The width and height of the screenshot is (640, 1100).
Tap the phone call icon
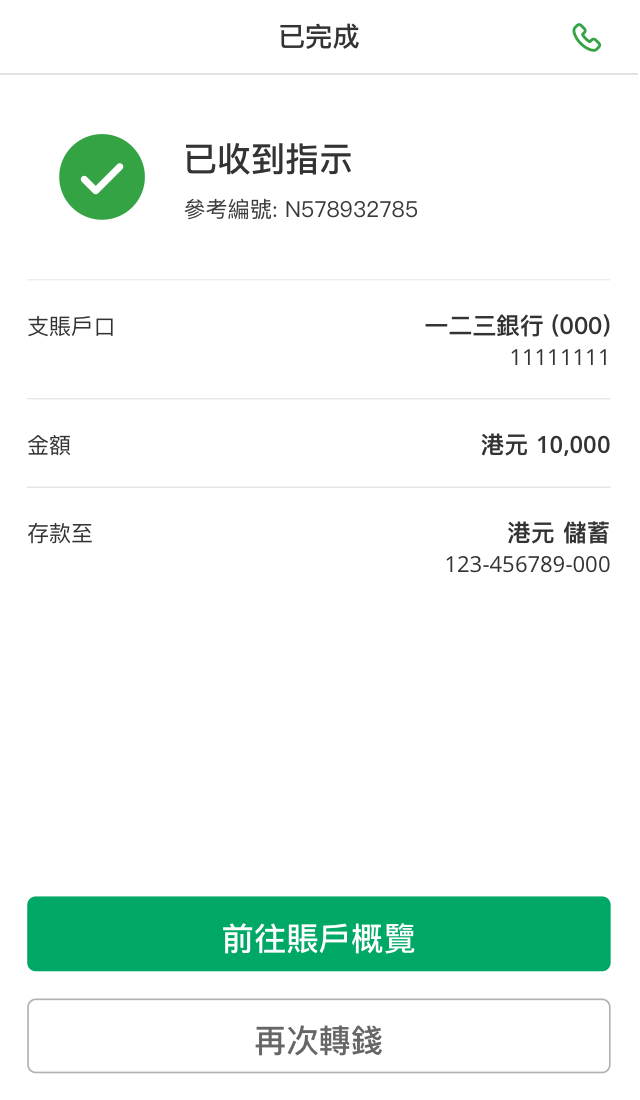[586, 38]
